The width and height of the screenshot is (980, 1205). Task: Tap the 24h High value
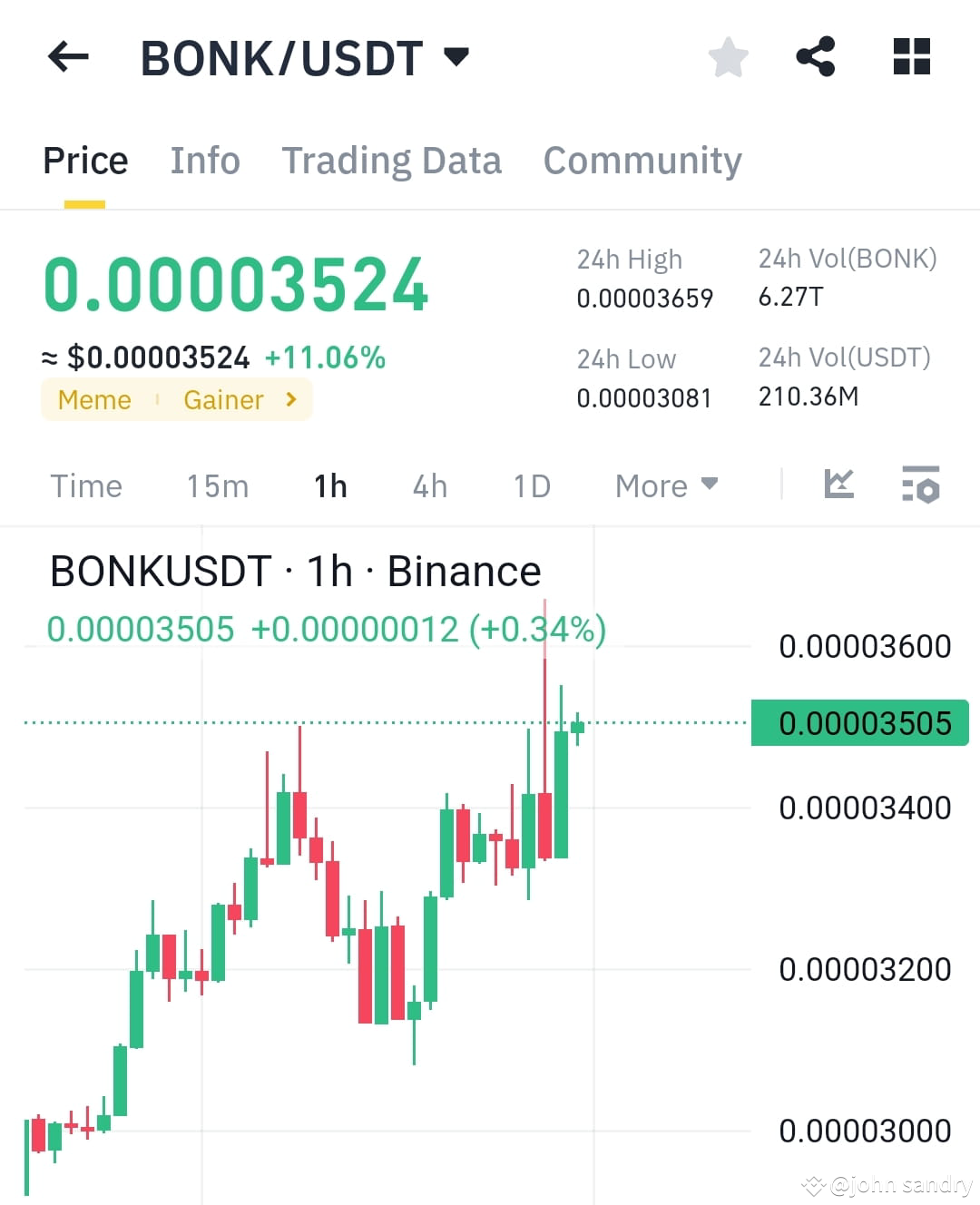click(x=645, y=299)
